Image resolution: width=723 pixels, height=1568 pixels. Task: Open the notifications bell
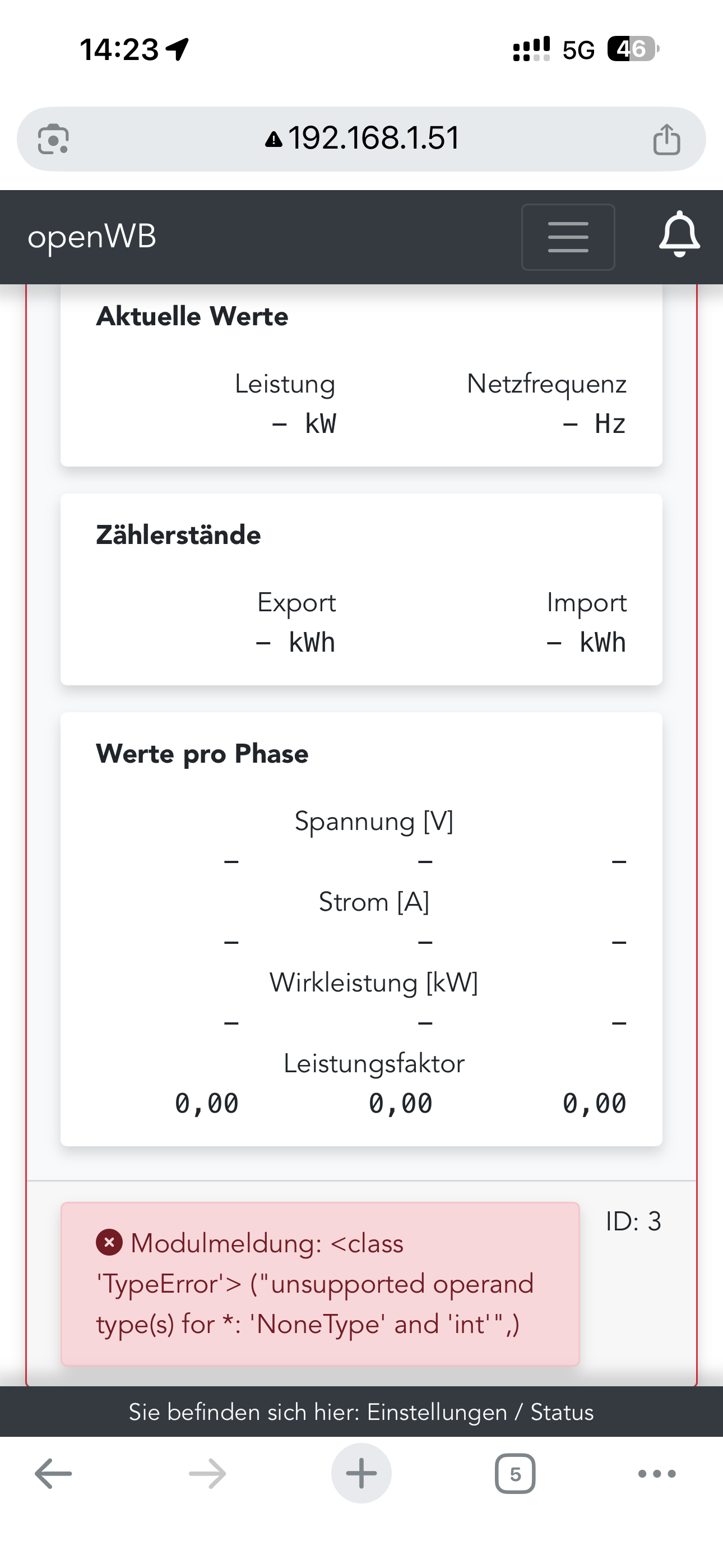click(679, 235)
